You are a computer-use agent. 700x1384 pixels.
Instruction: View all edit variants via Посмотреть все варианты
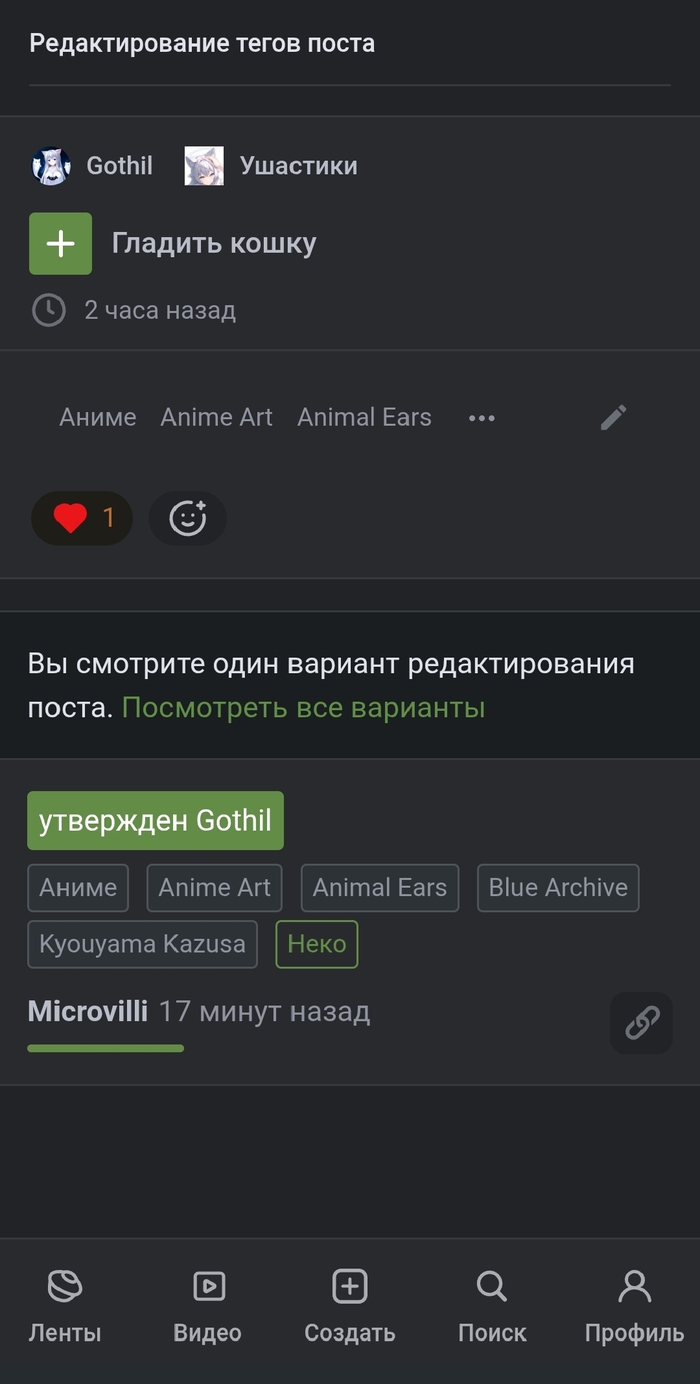(x=303, y=708)
